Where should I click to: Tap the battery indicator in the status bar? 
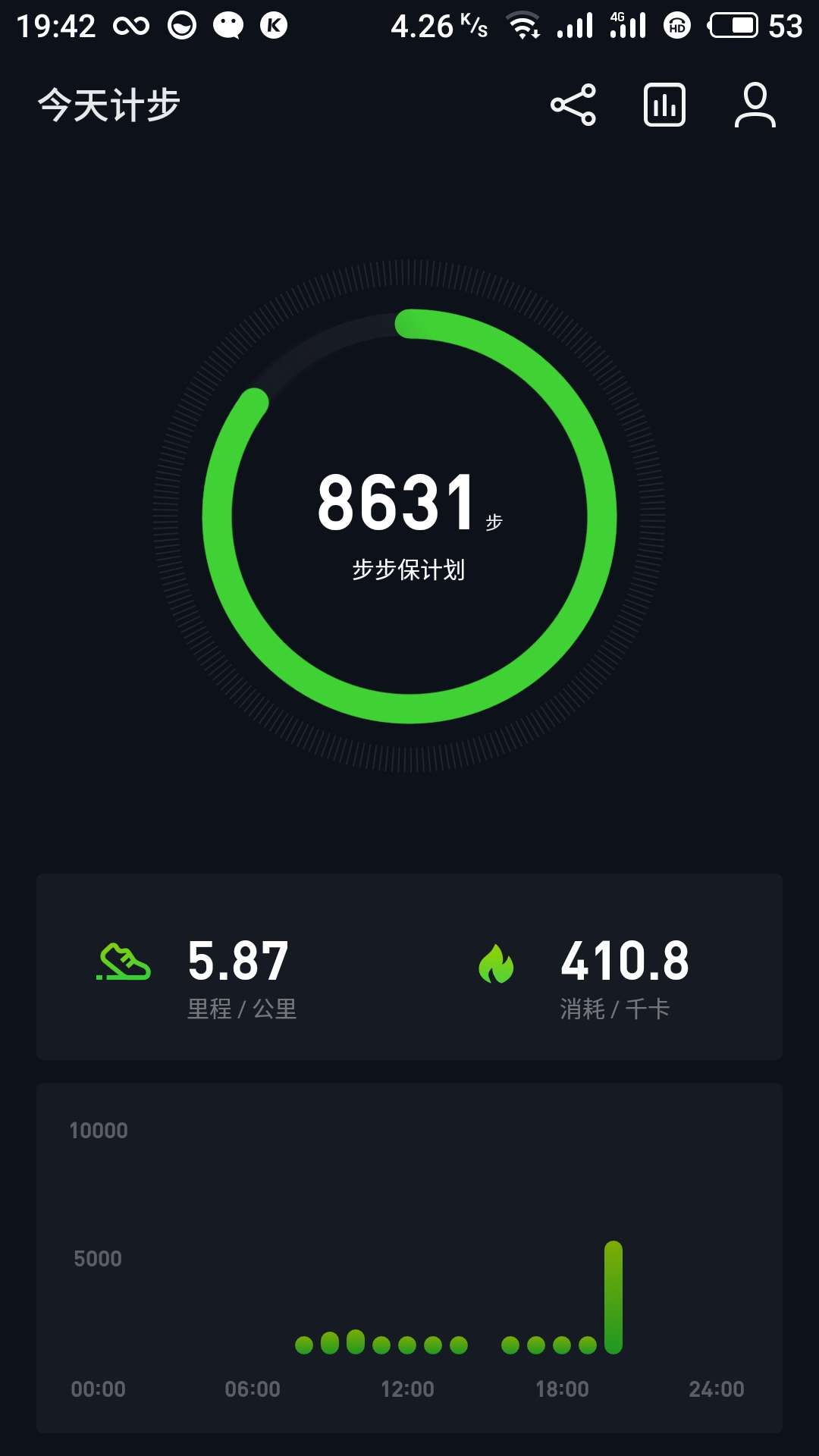pos(734,25)
